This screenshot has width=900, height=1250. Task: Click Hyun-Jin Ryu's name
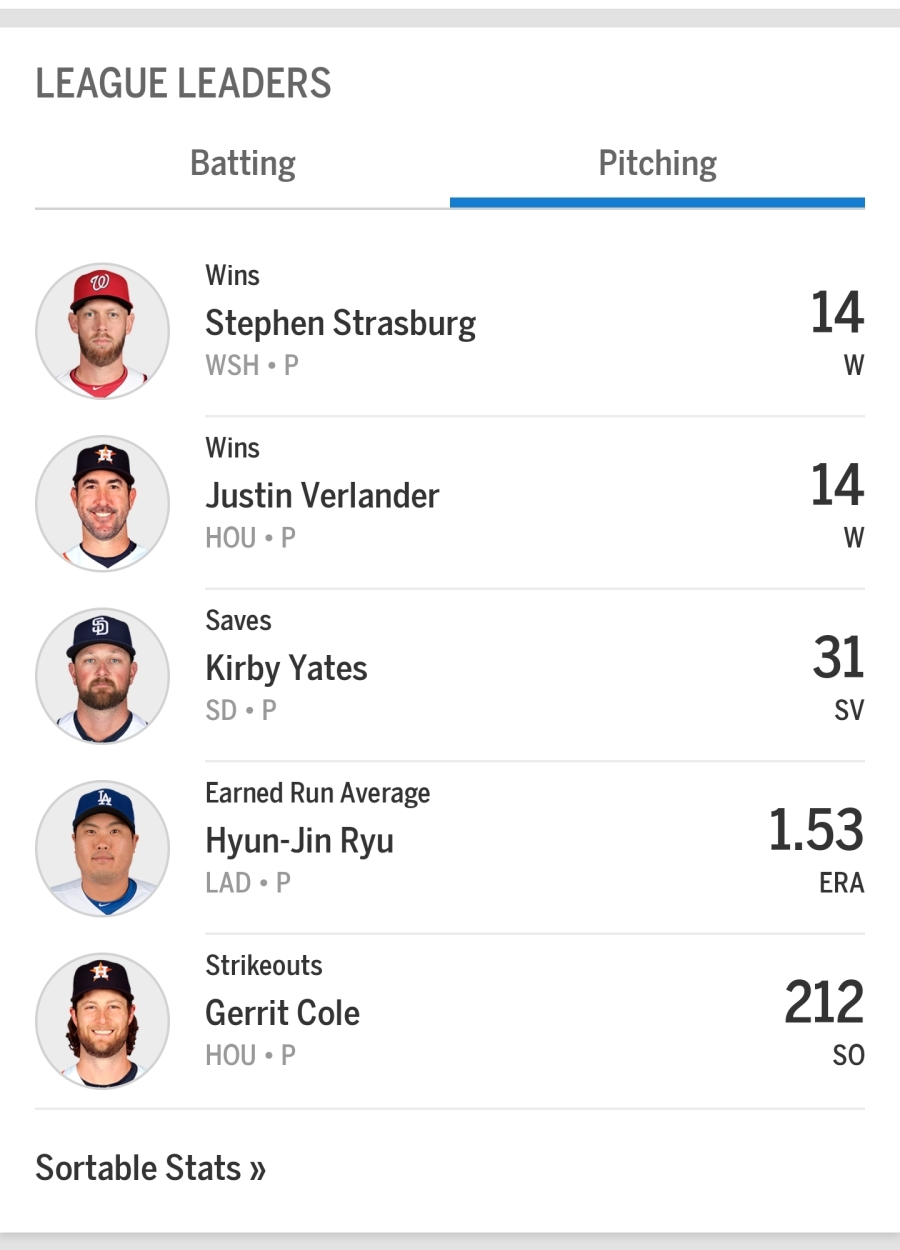(300, 841)
